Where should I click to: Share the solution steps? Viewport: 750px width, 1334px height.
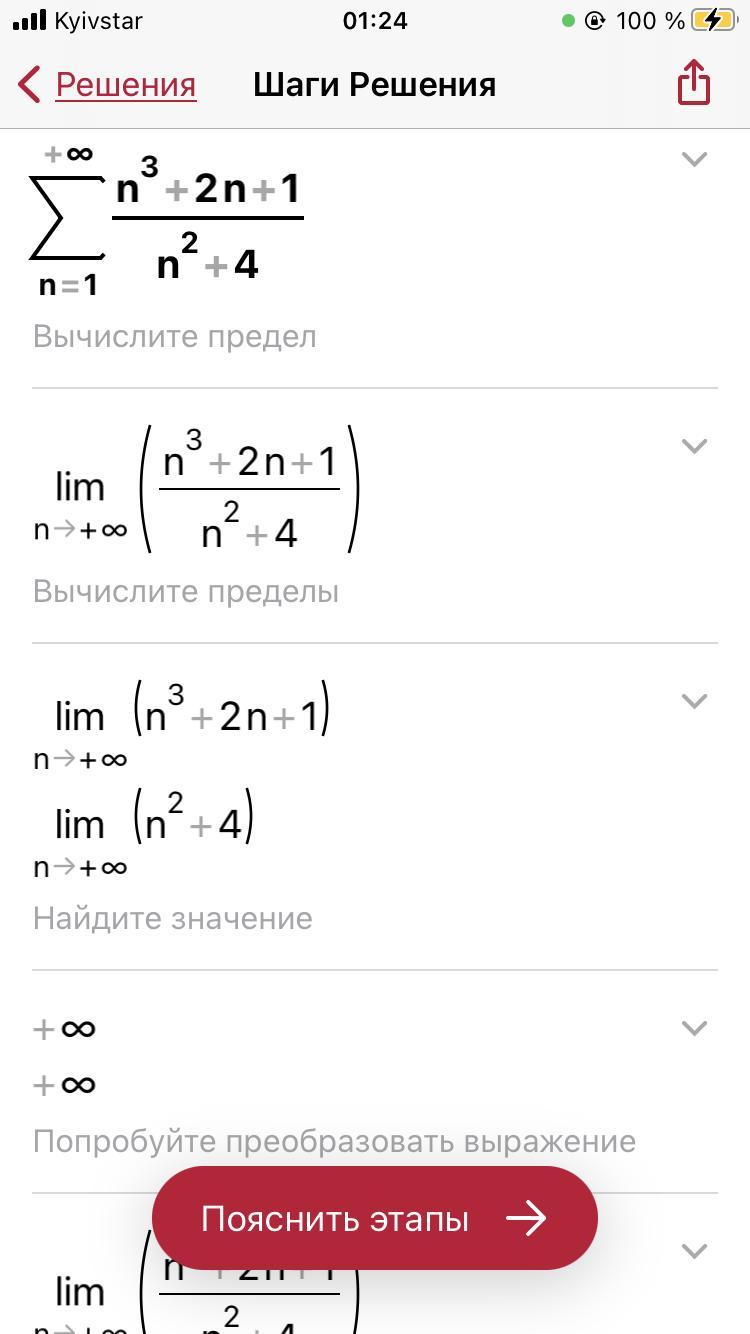(693, 83)
